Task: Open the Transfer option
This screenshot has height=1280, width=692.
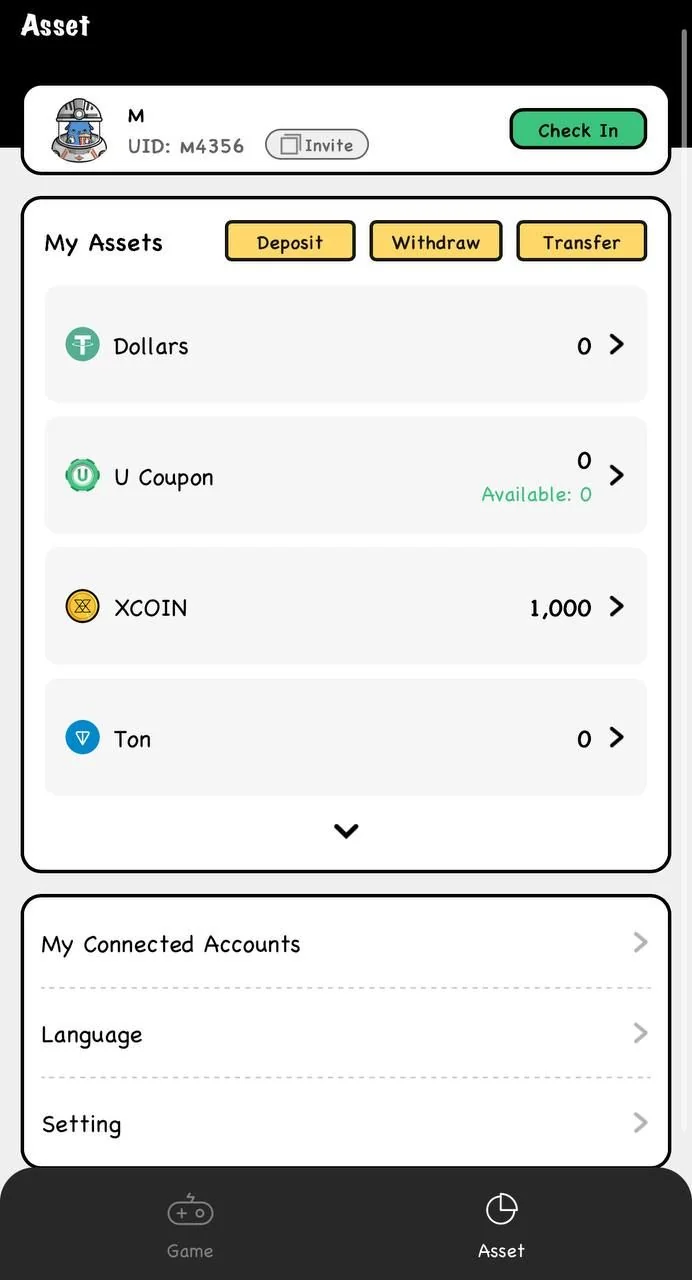Action: tap(582, 242)
